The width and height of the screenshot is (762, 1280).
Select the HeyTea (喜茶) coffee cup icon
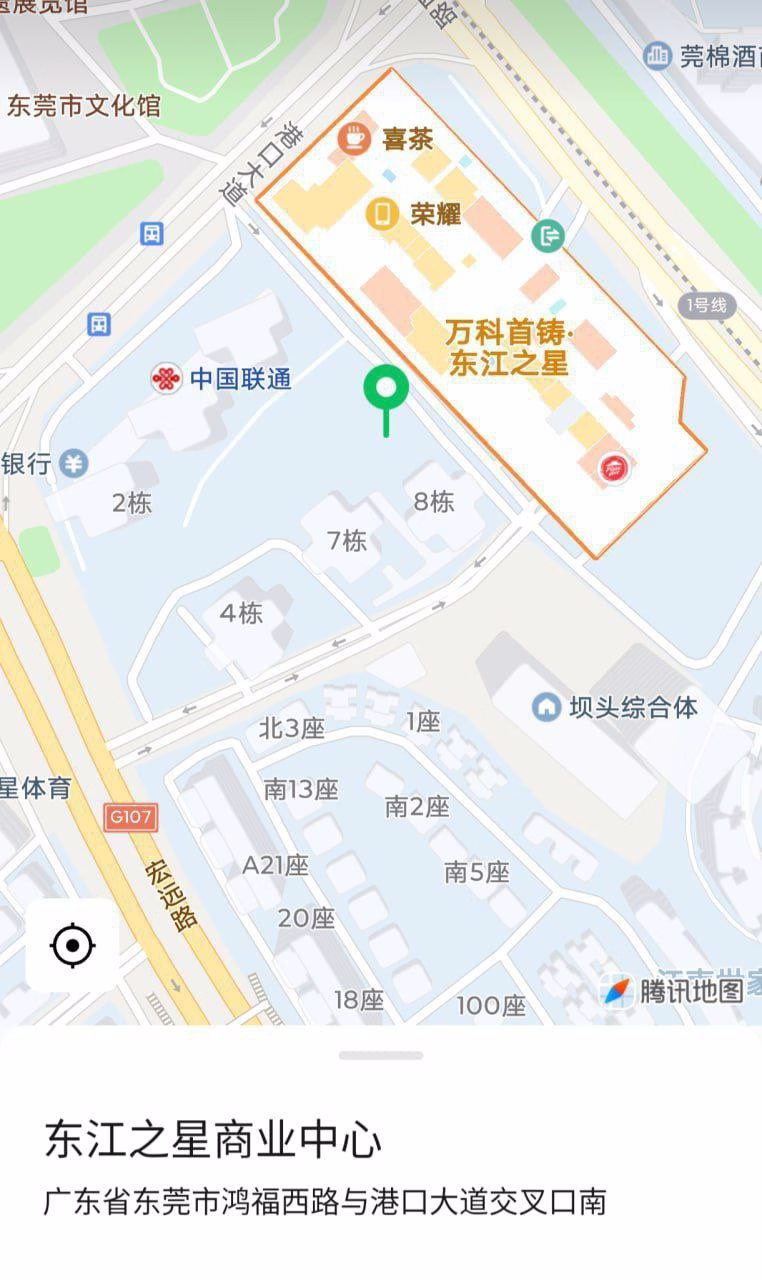click(x=352, y=139)
